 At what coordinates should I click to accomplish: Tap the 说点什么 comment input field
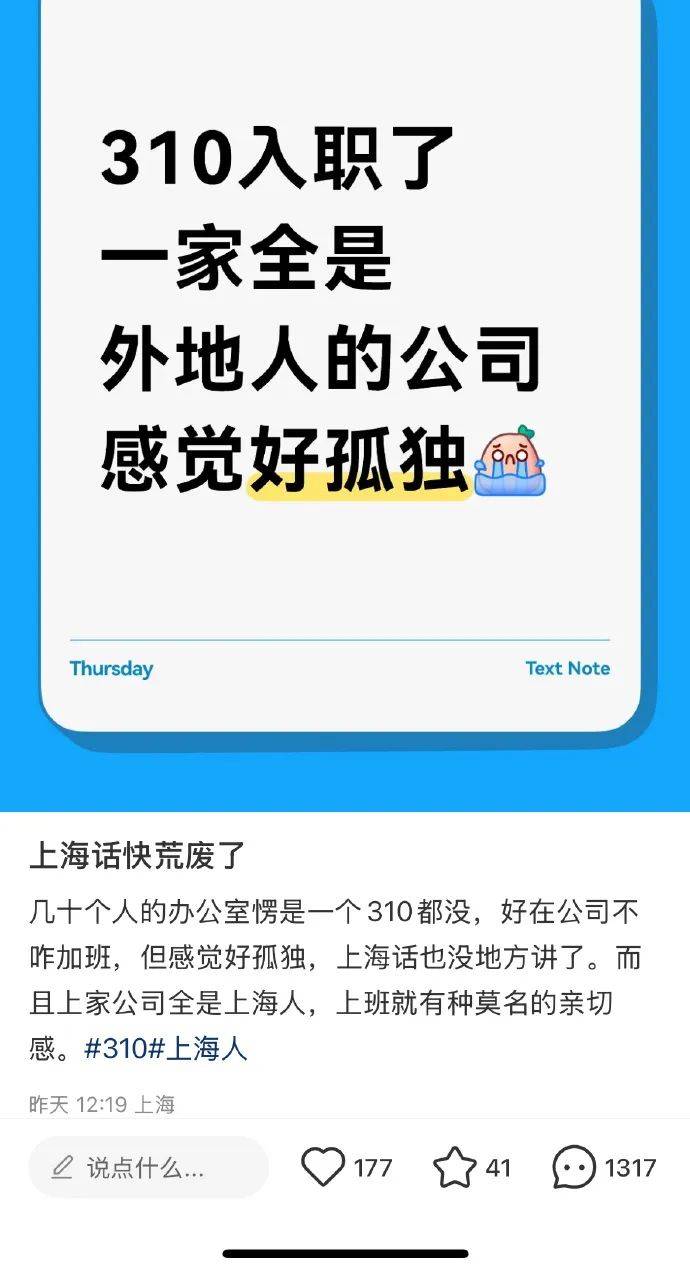148,1167
